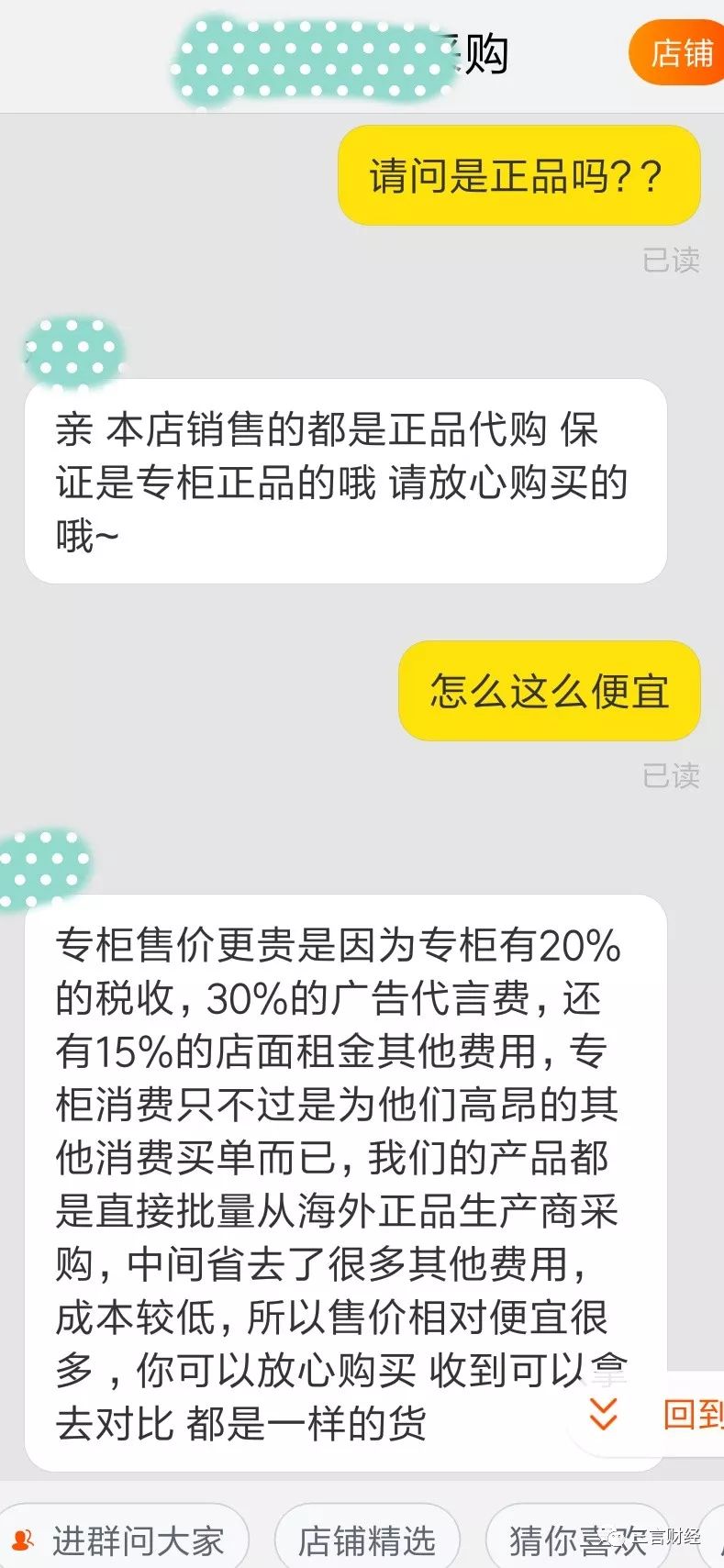Select the yellow 请问是正品吗 message bubble
The height and width of the screenshot is (1568, 724).
pos(518,177)
